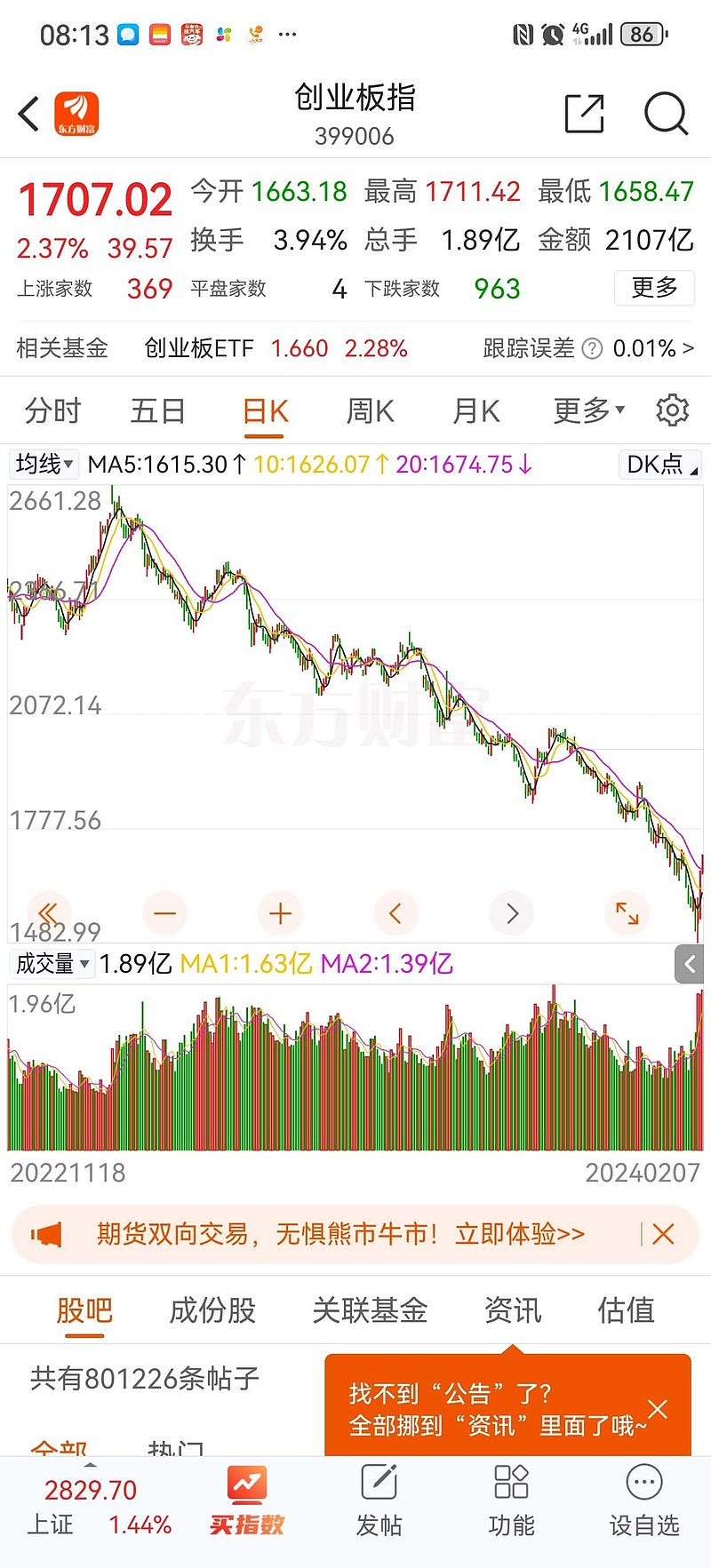
Task: Jump to earliest data with double-left arrows icon
Action: point(49,913)
